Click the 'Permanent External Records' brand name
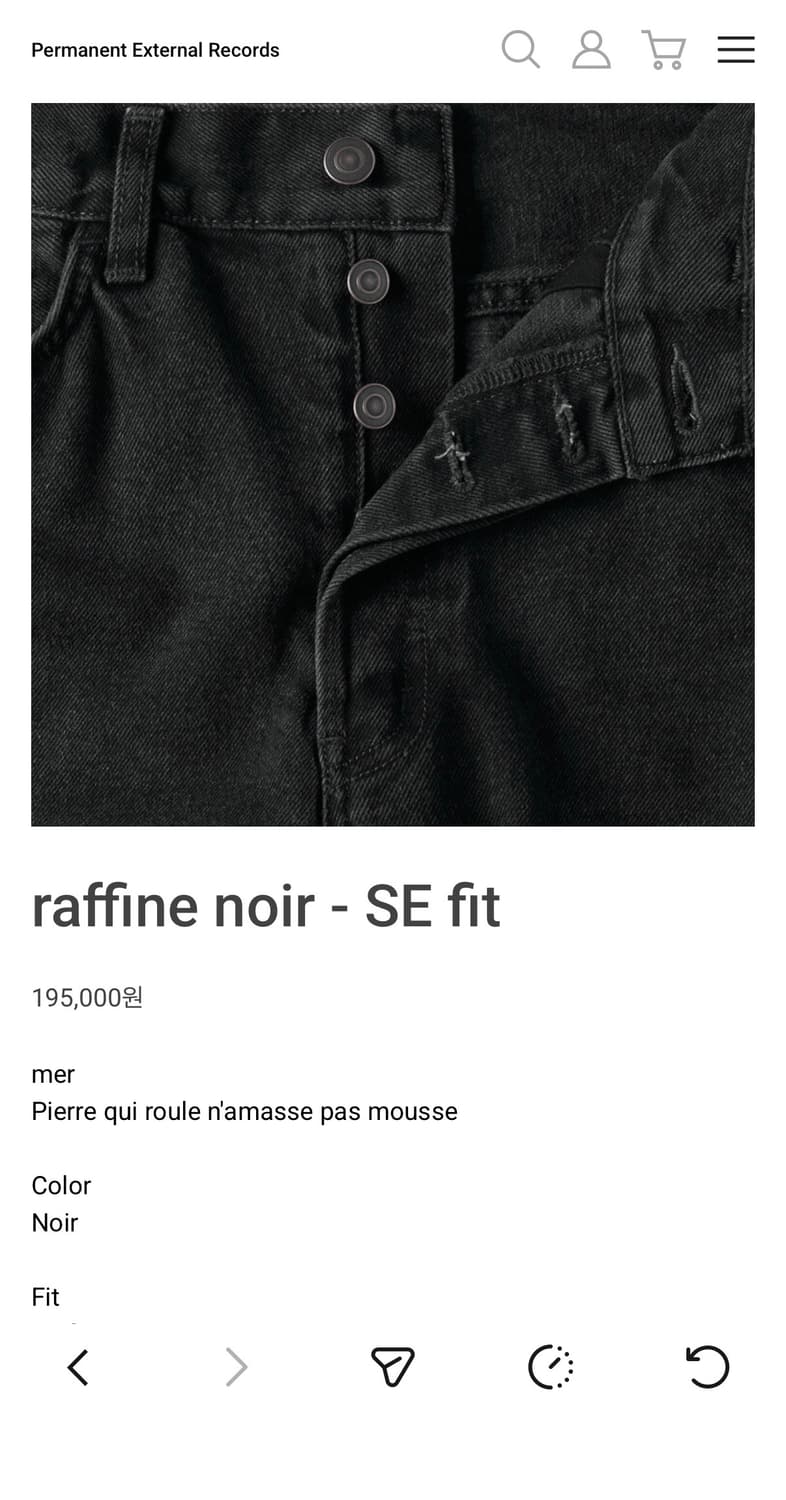 155,49
